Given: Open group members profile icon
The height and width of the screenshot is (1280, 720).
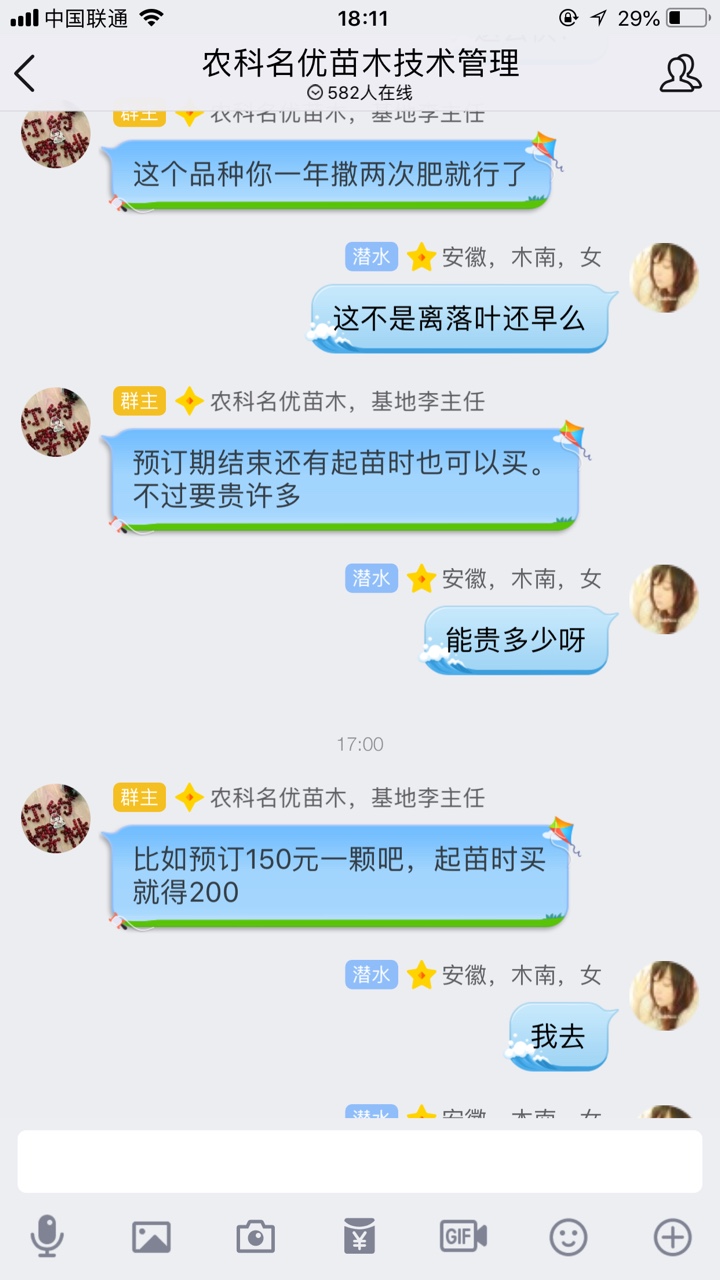Looking at the screenshot, I should pos(681,73).
